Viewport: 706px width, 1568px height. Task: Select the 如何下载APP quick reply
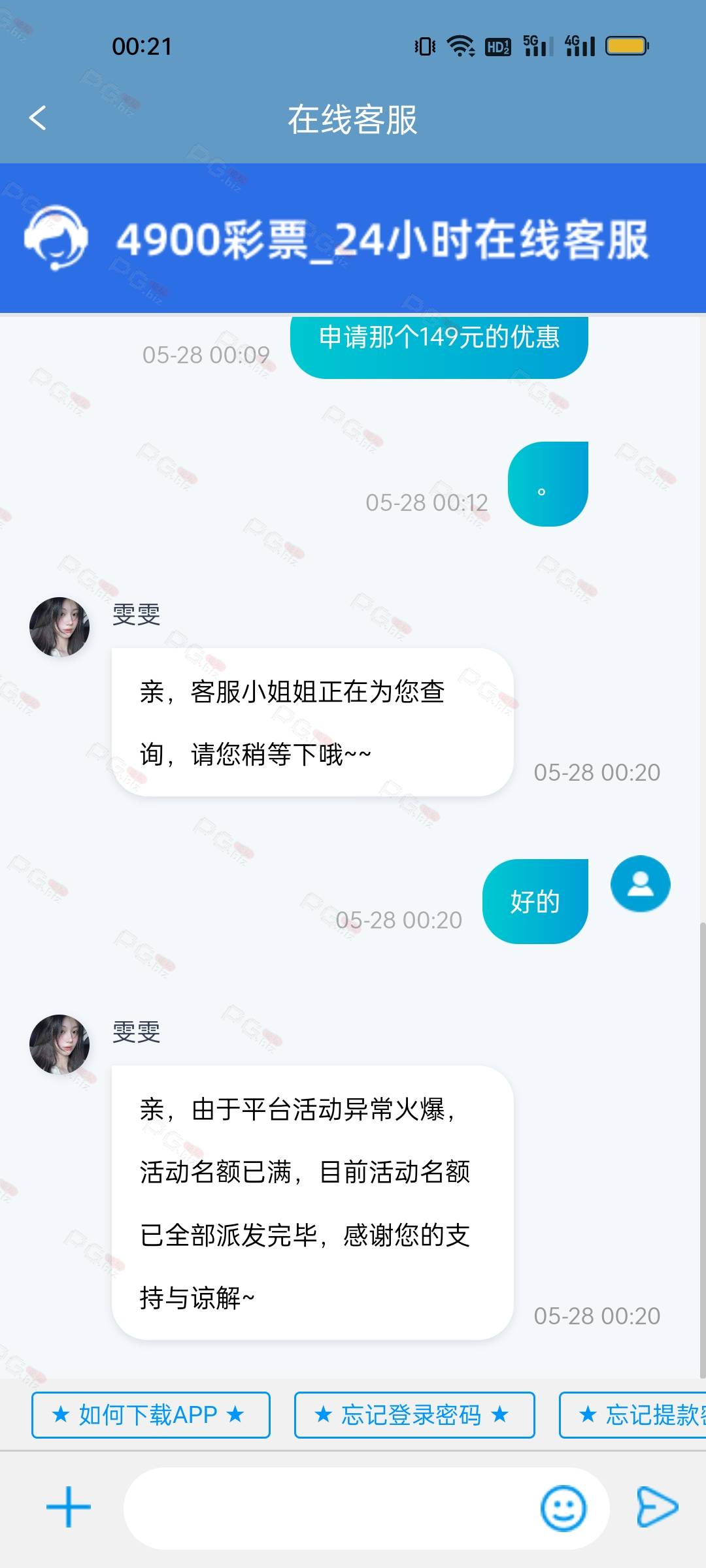[x=151, y=1415]
